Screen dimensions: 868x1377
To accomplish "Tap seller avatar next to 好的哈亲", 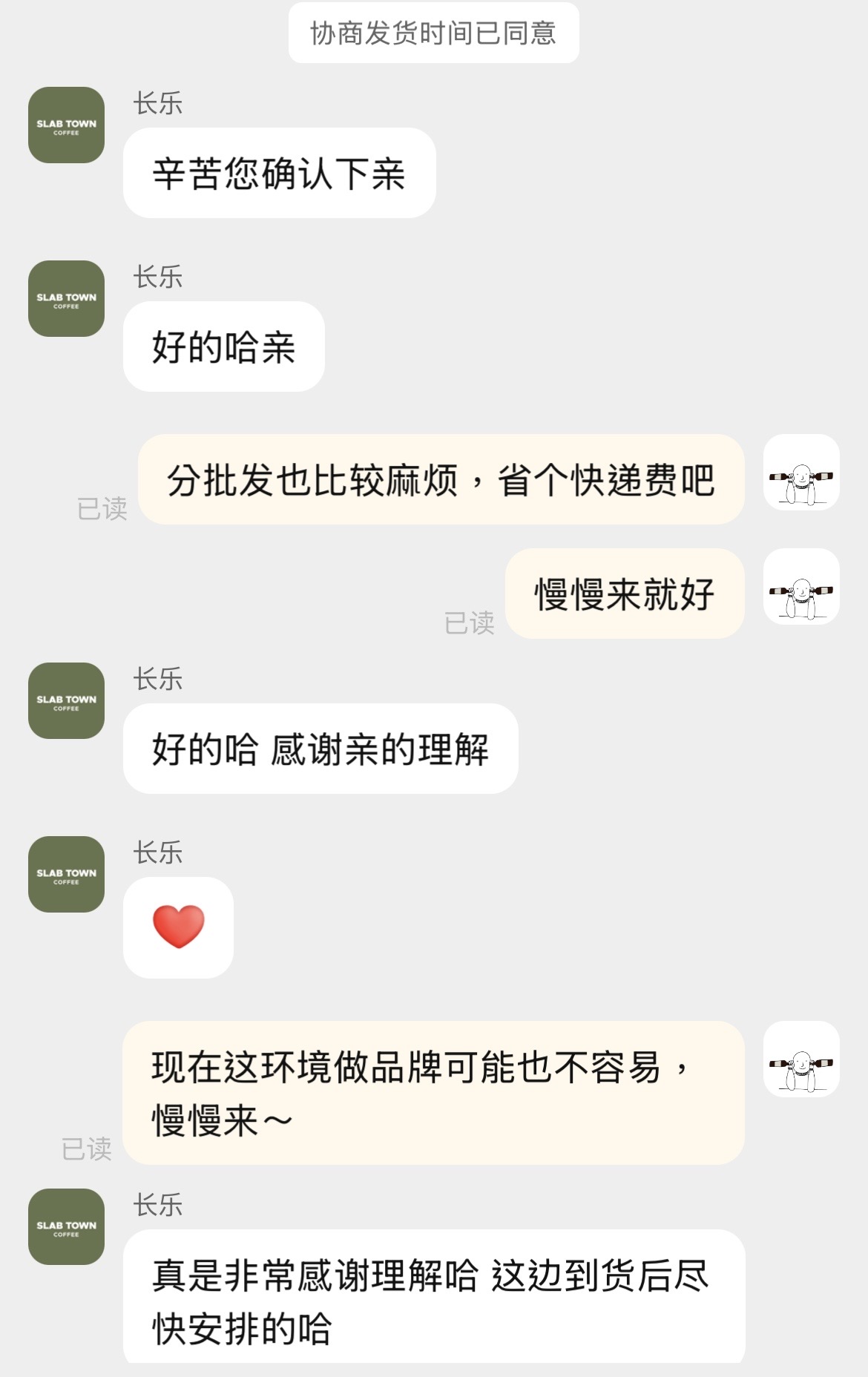I will pos(66,298).
